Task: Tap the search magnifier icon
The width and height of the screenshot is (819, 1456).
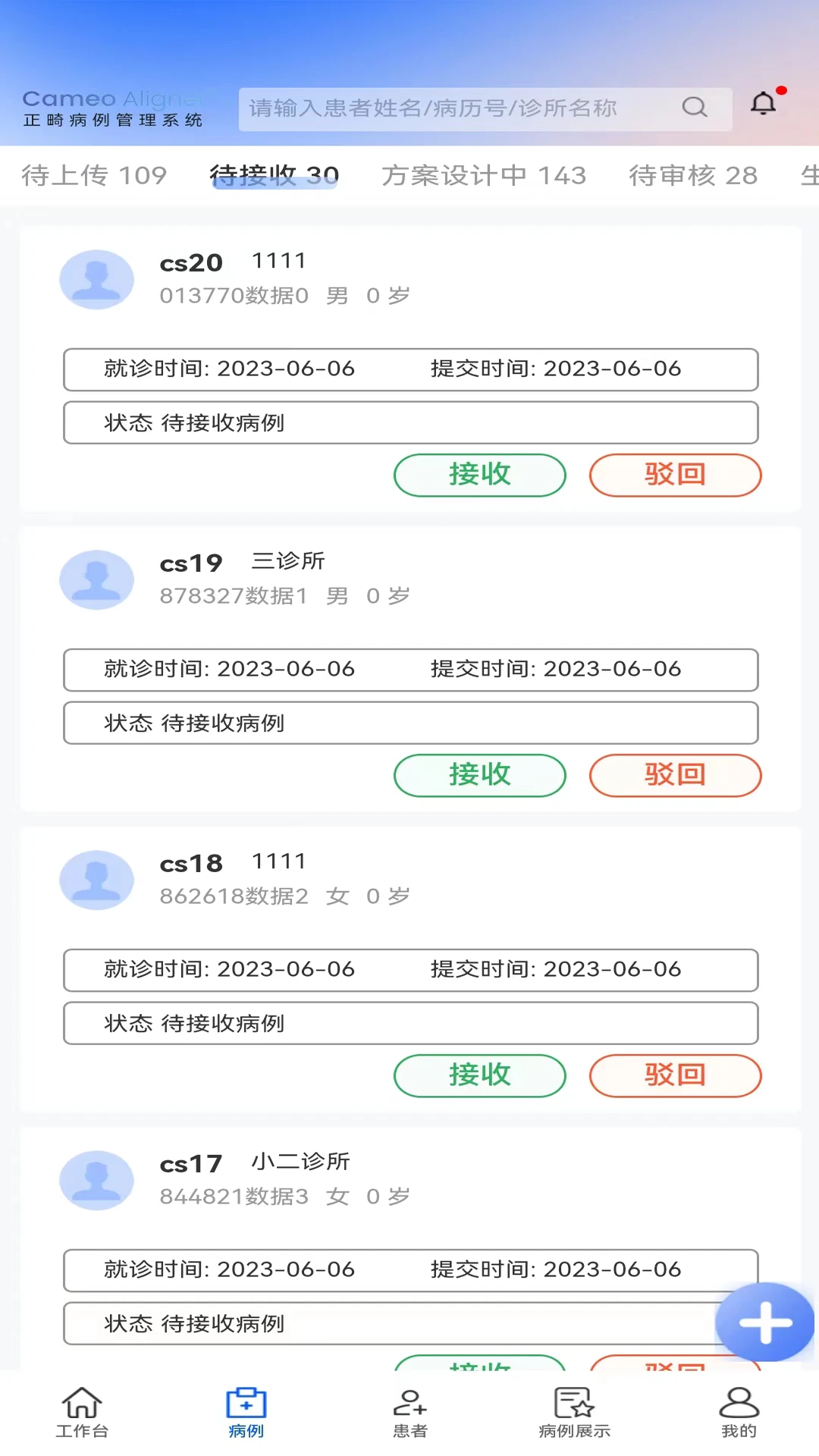Action: click(695, 108)
